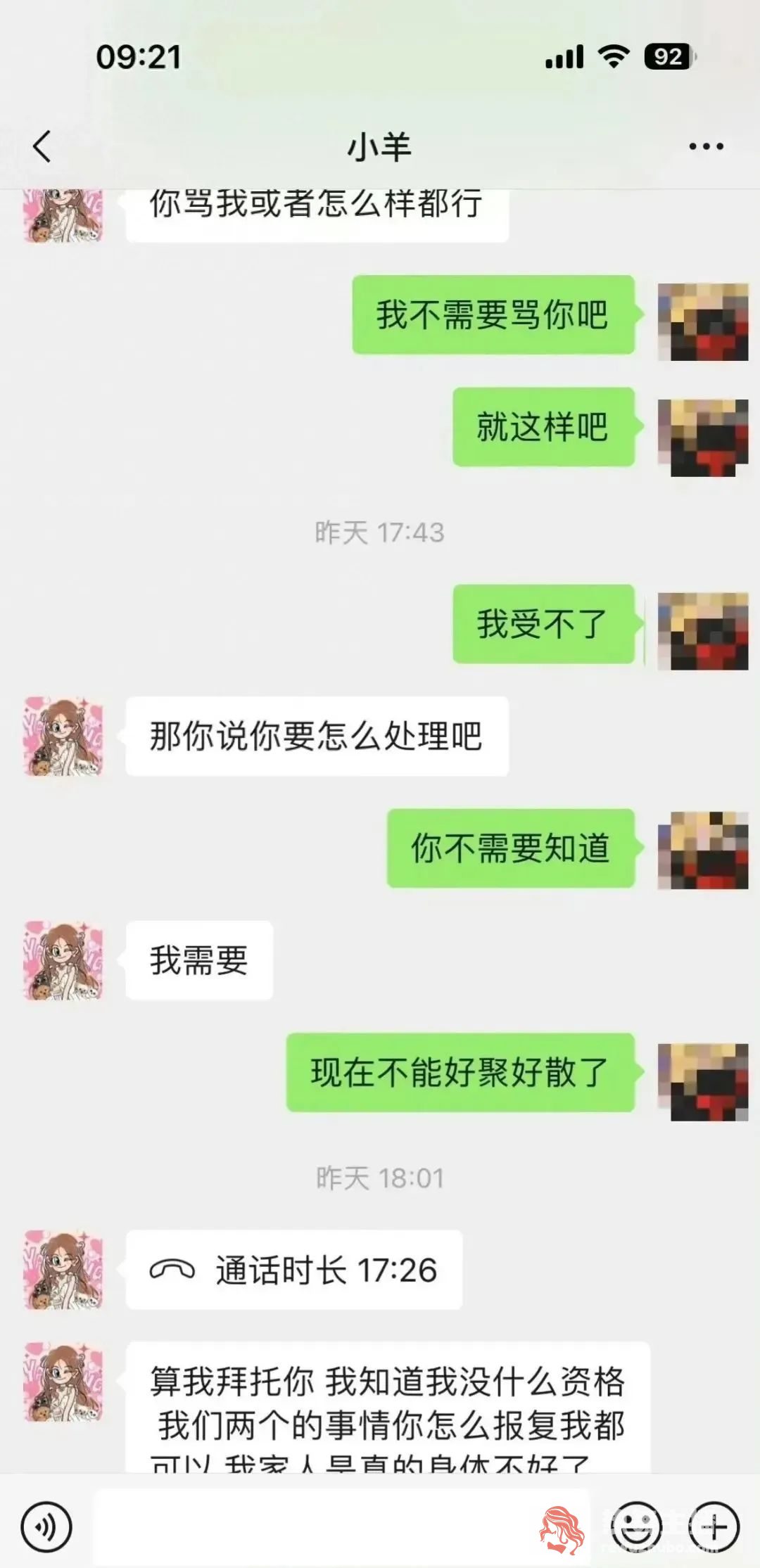Open the emoji sticker panel
This screenshot has width=760, height=1568.
[638, 1526]
